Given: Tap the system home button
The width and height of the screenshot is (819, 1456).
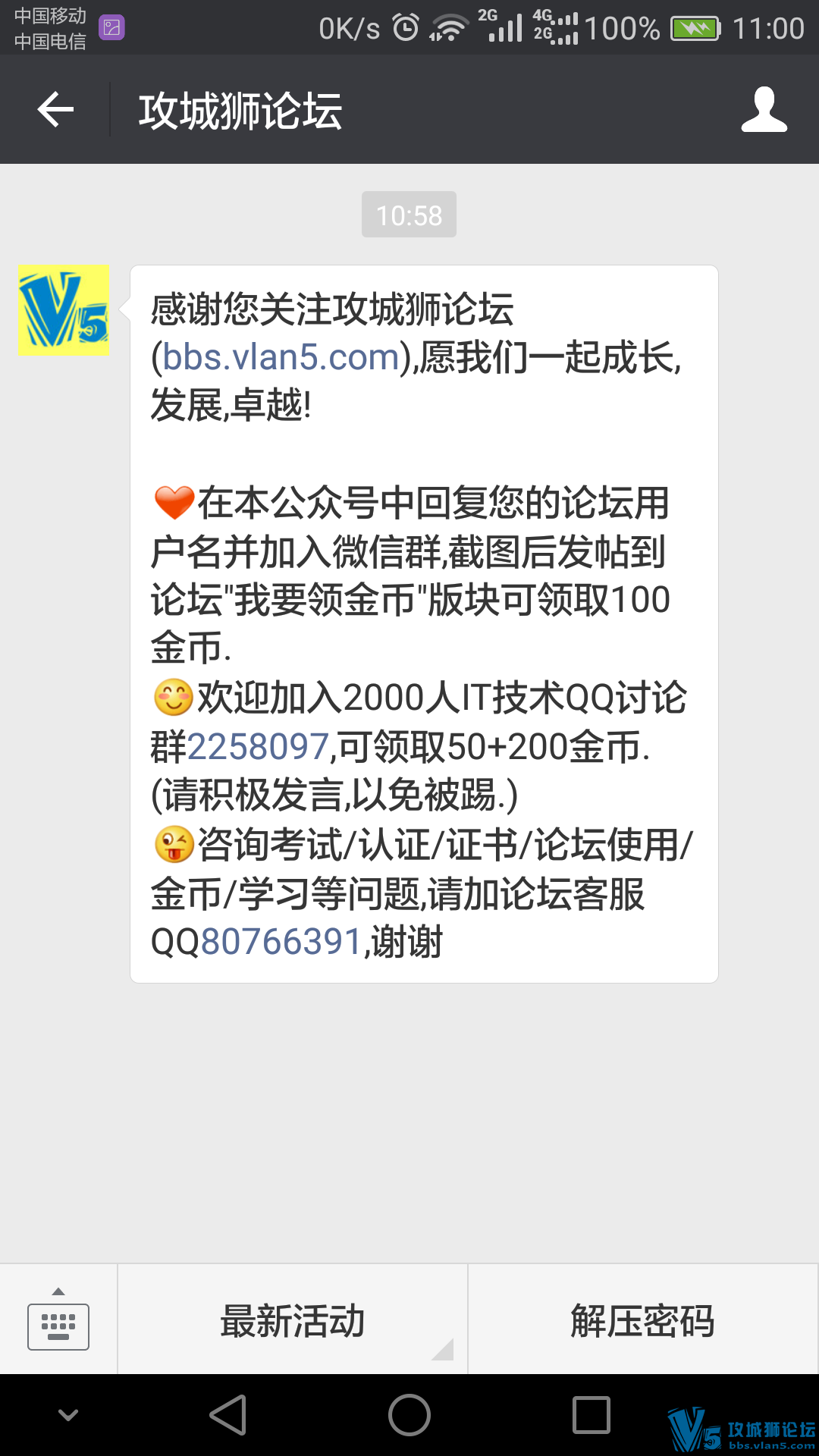Looking at the screenshot, I should (x=409, y=1415).
